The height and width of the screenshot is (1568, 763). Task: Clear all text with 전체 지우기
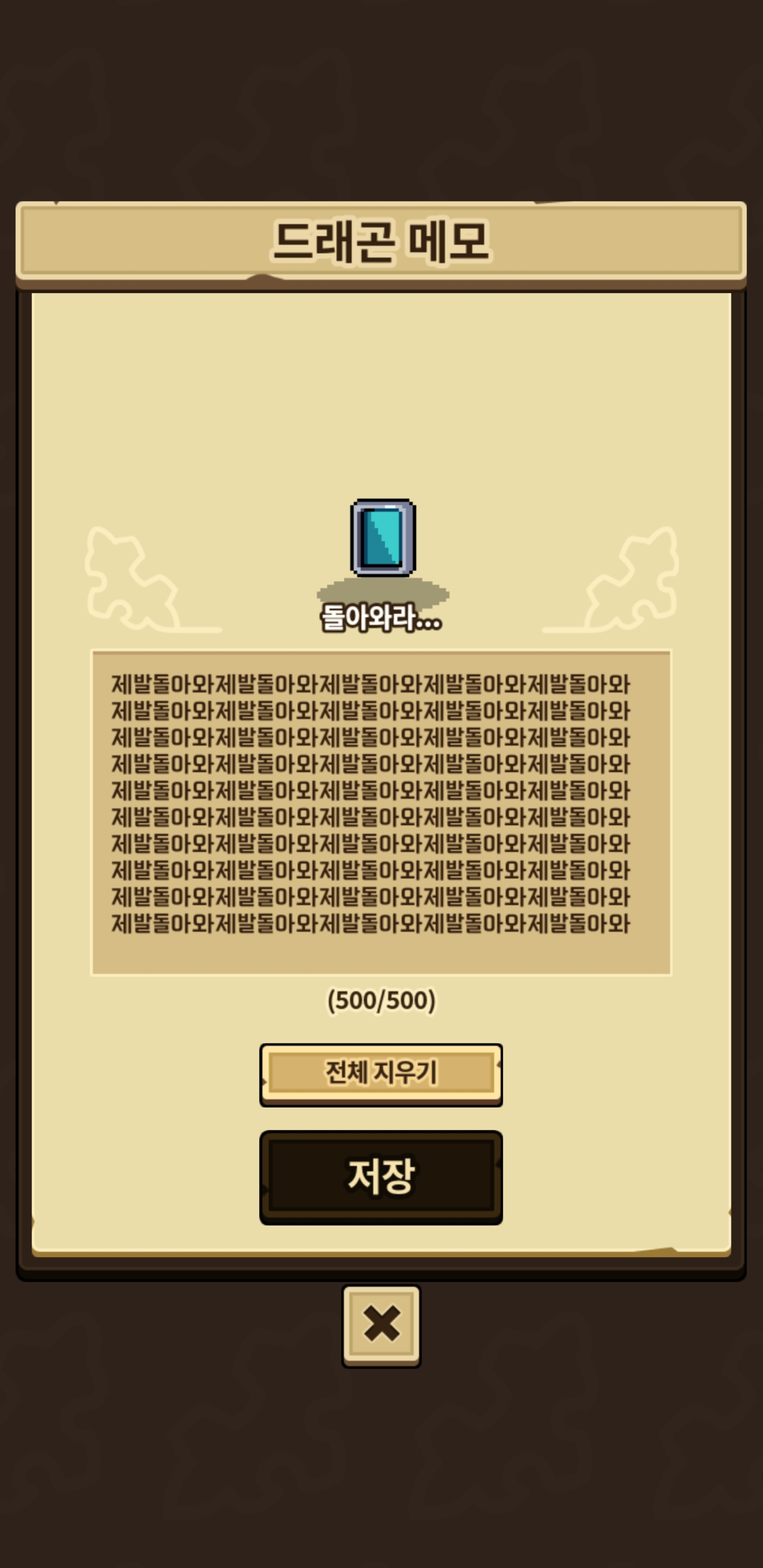tap(381, 1074)
